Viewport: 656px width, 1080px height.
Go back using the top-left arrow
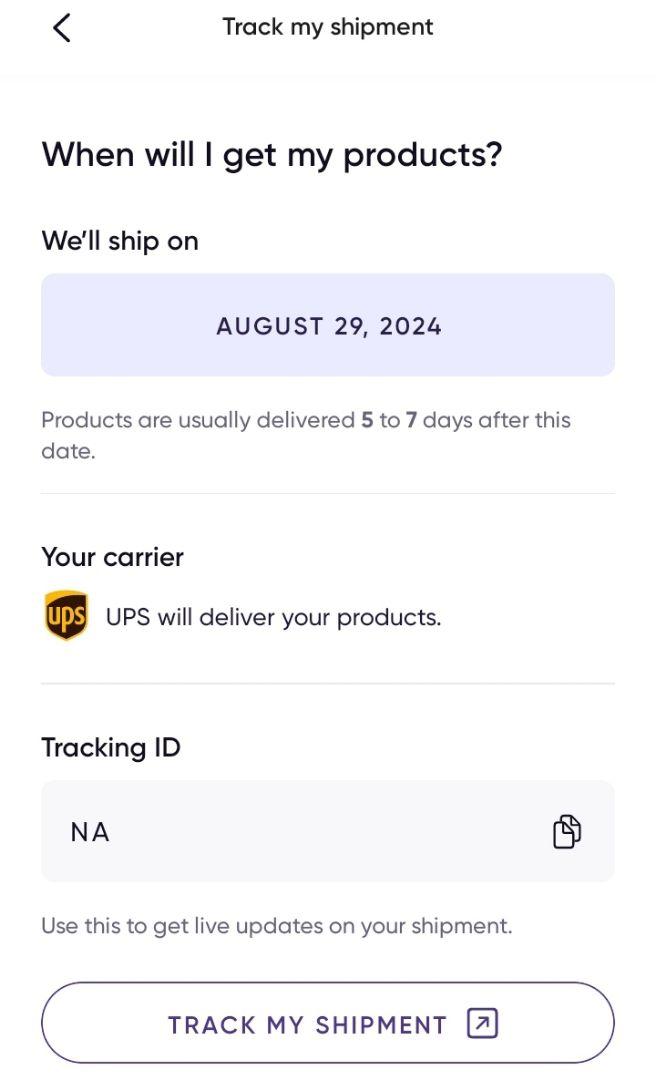click(x=61, y=28)
